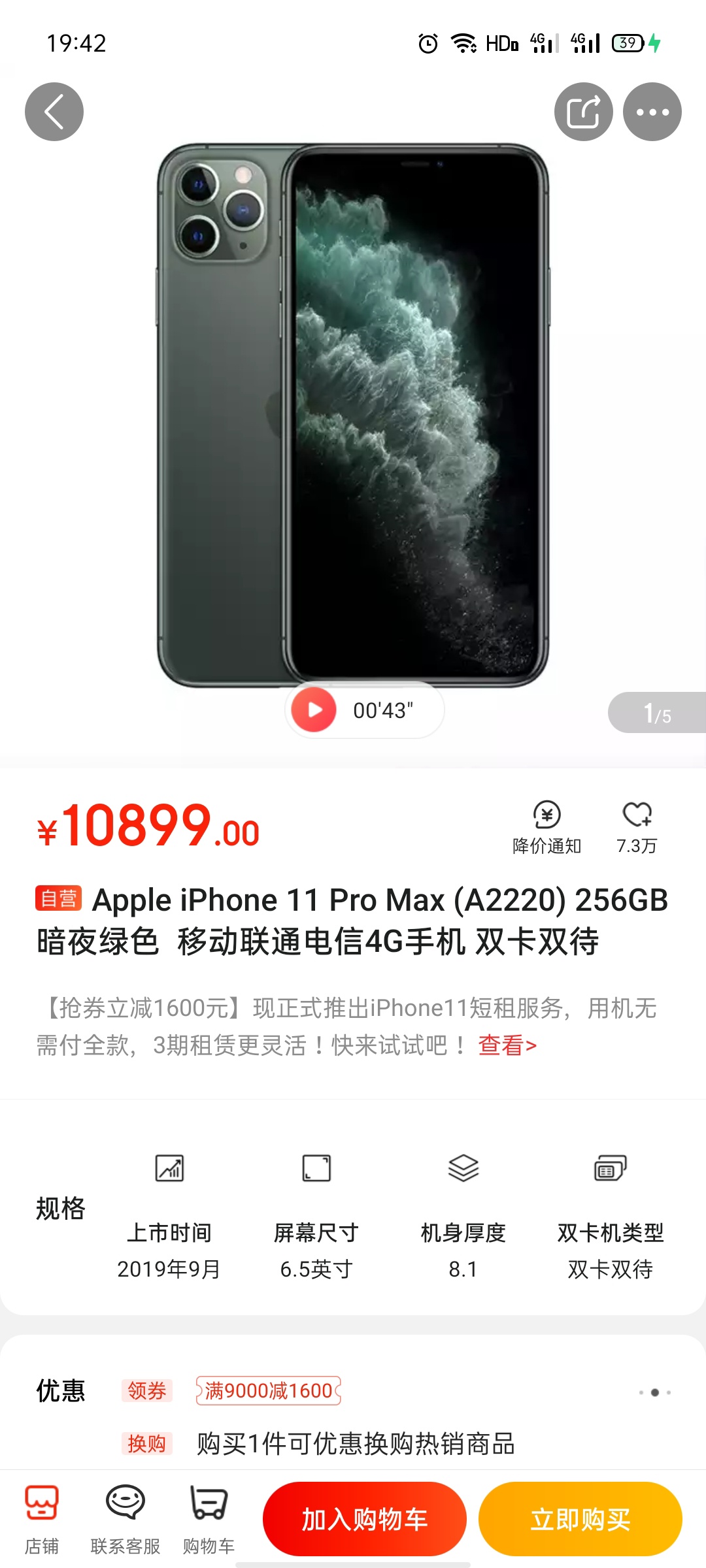Tap the 领券 coupon tag
The width and height of the screenshot is (706, 1568).
tap(146, 1390)
